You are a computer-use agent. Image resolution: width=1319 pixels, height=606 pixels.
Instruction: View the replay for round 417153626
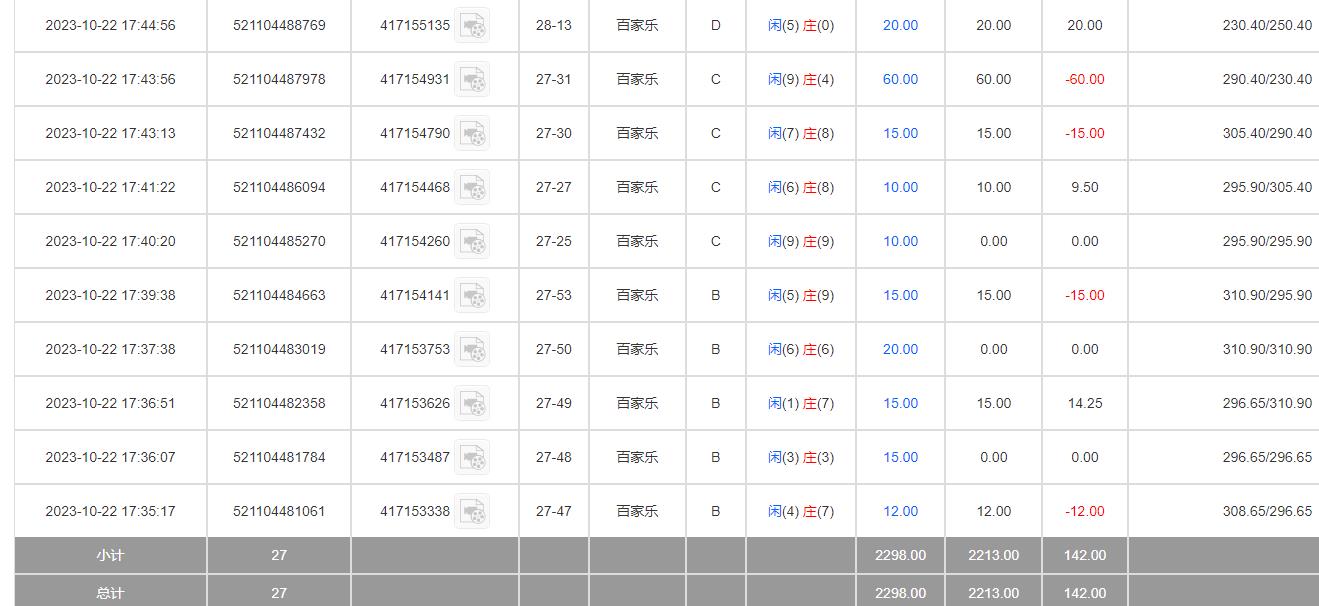[x=472, y=403]
